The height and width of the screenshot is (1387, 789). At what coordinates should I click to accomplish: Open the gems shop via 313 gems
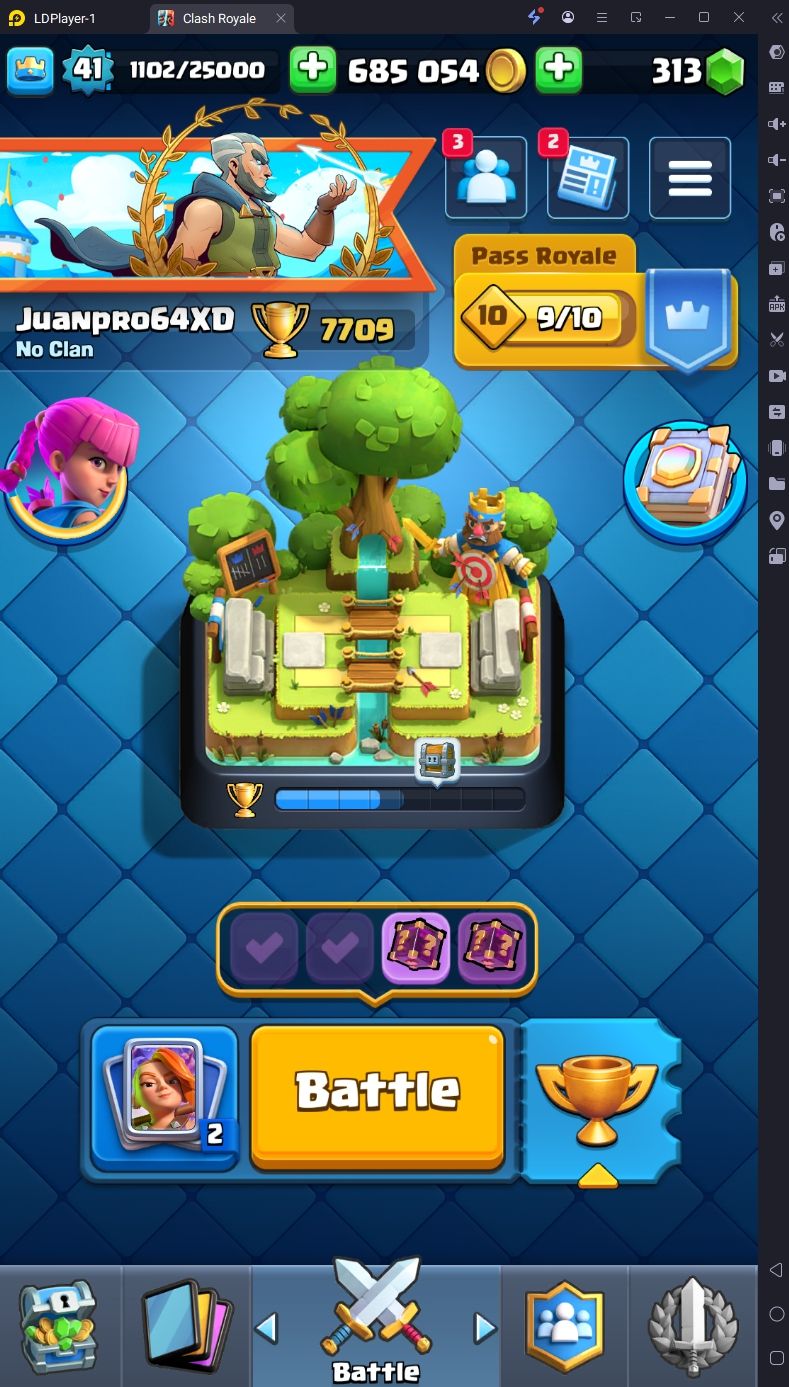699,70
